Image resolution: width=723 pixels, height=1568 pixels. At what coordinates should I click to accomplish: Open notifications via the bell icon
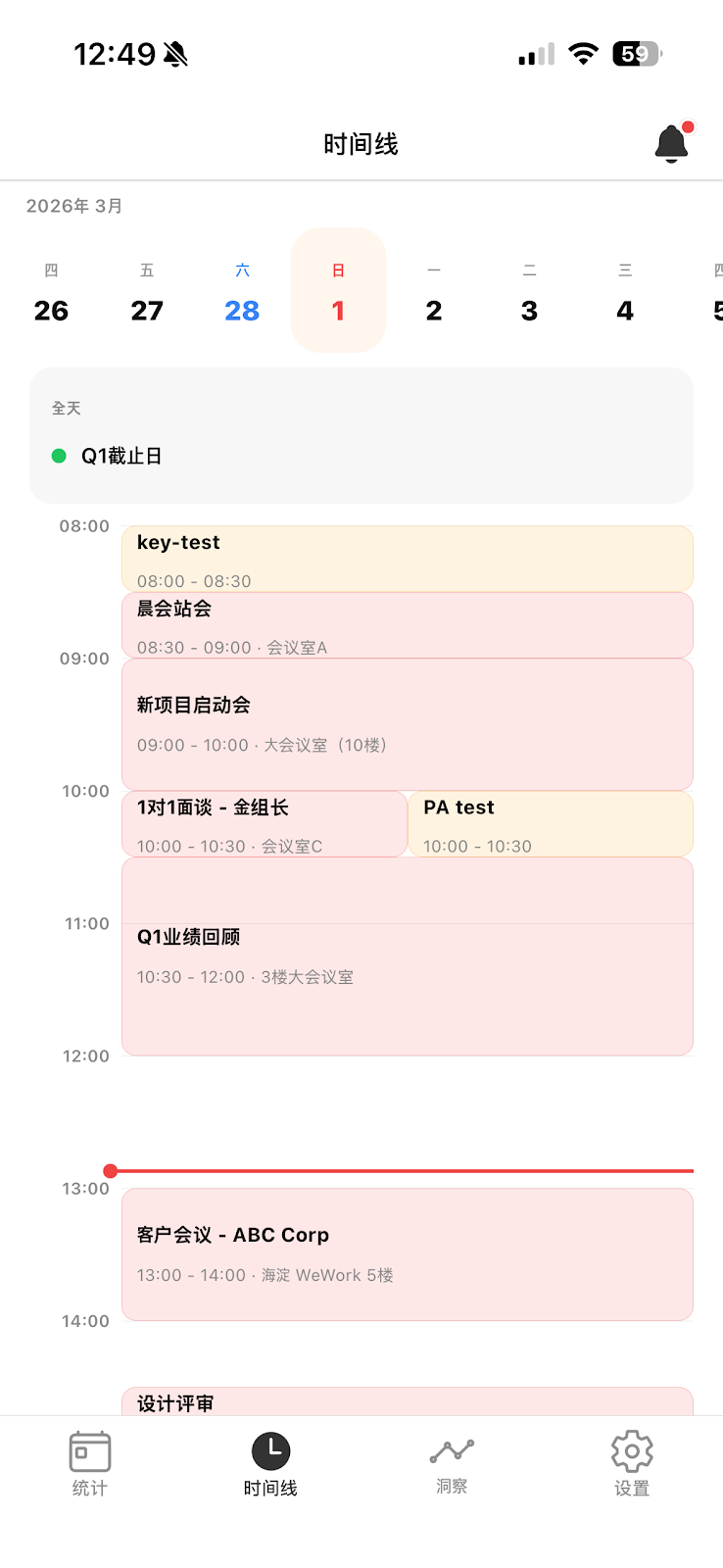[x=671, y=142]
